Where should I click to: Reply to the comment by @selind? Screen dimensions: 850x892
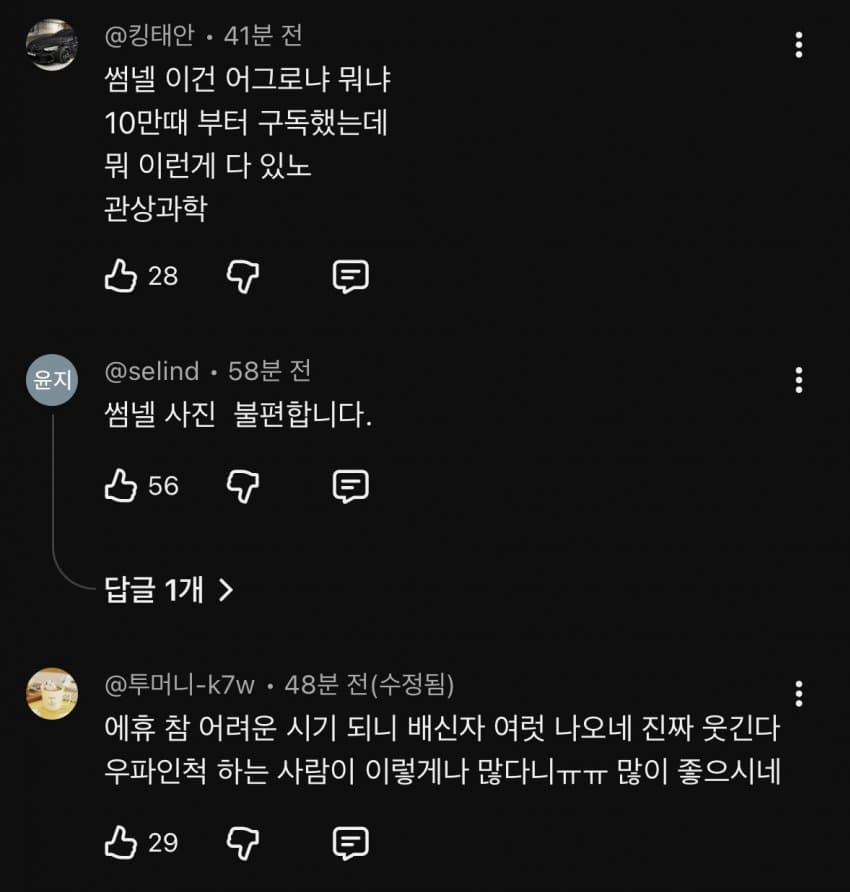click(x=350, y=486)
